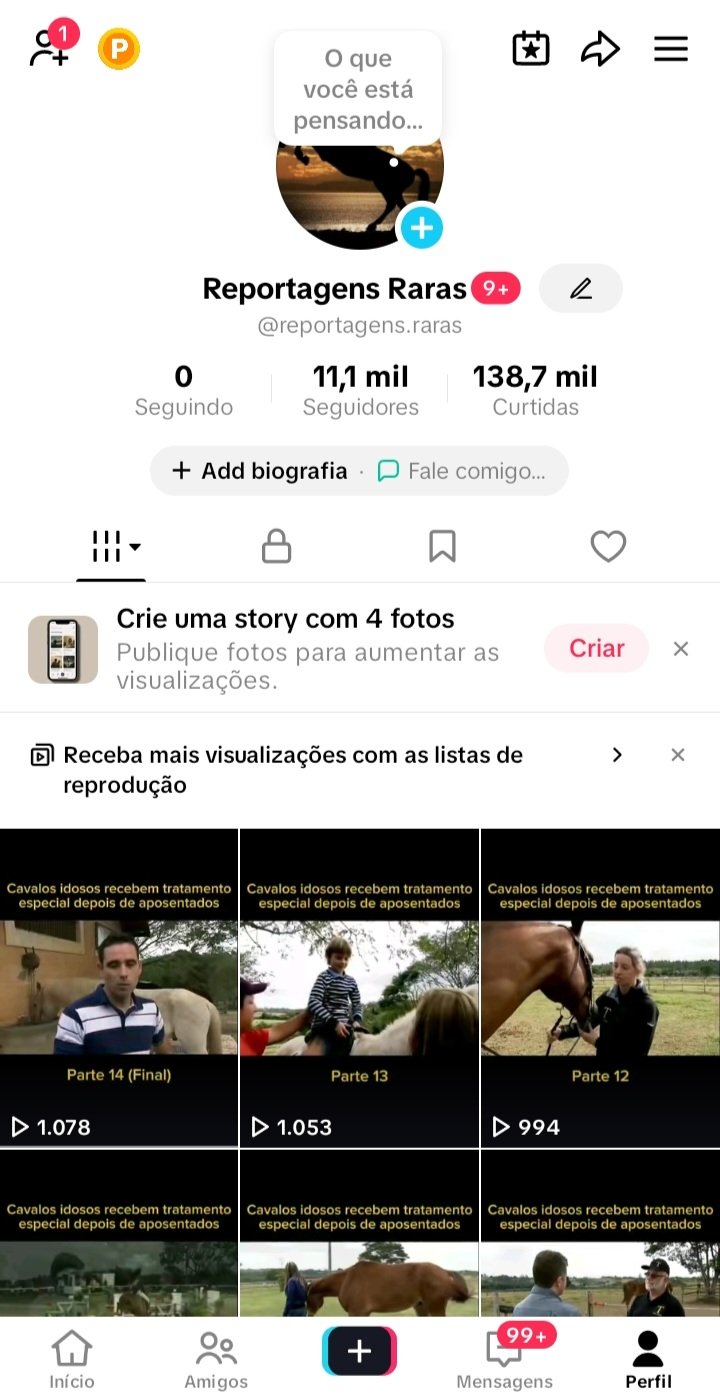
Task: Go to the Início tab
Action: [72, 1360]
